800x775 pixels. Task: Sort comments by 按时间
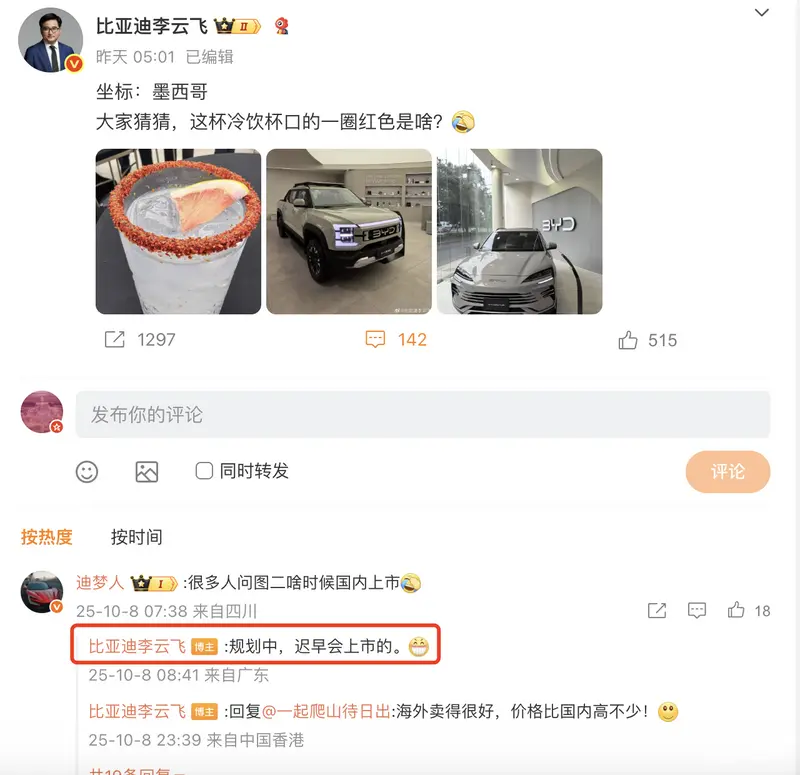pos(136,537)
